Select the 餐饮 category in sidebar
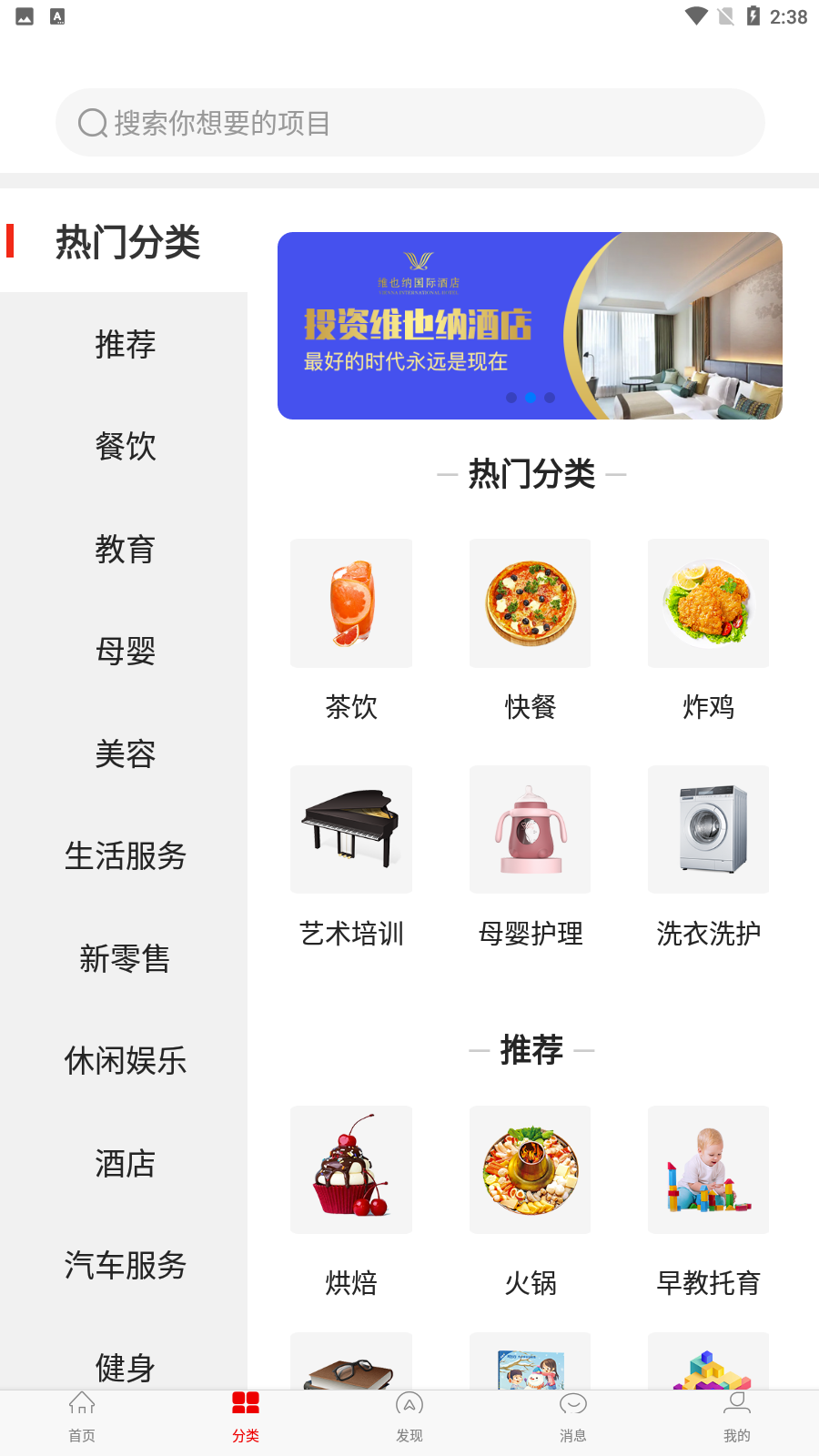 (x=125, y=447)
